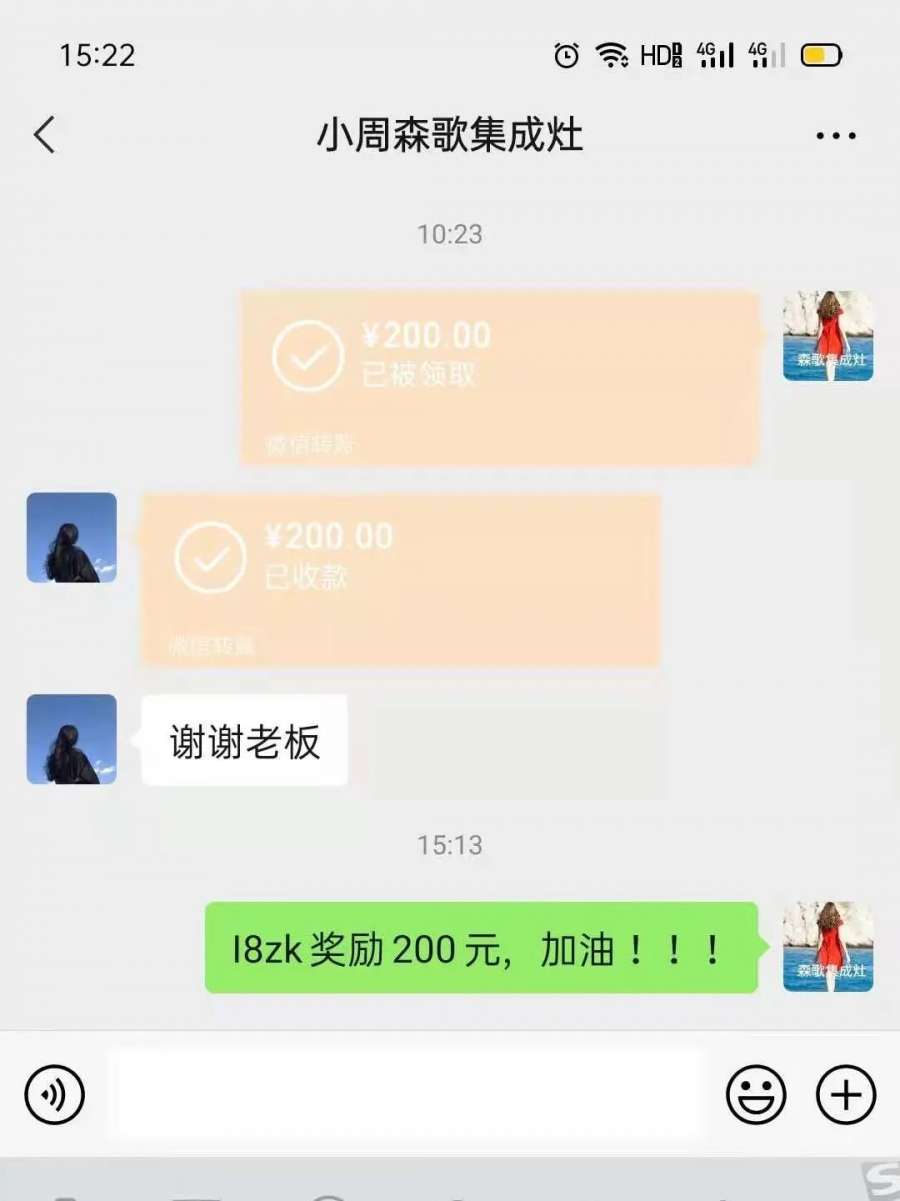This screenshot has width=900, height=1201.
Task: Tap my avatar next to the green message
Action: [828, 946]
